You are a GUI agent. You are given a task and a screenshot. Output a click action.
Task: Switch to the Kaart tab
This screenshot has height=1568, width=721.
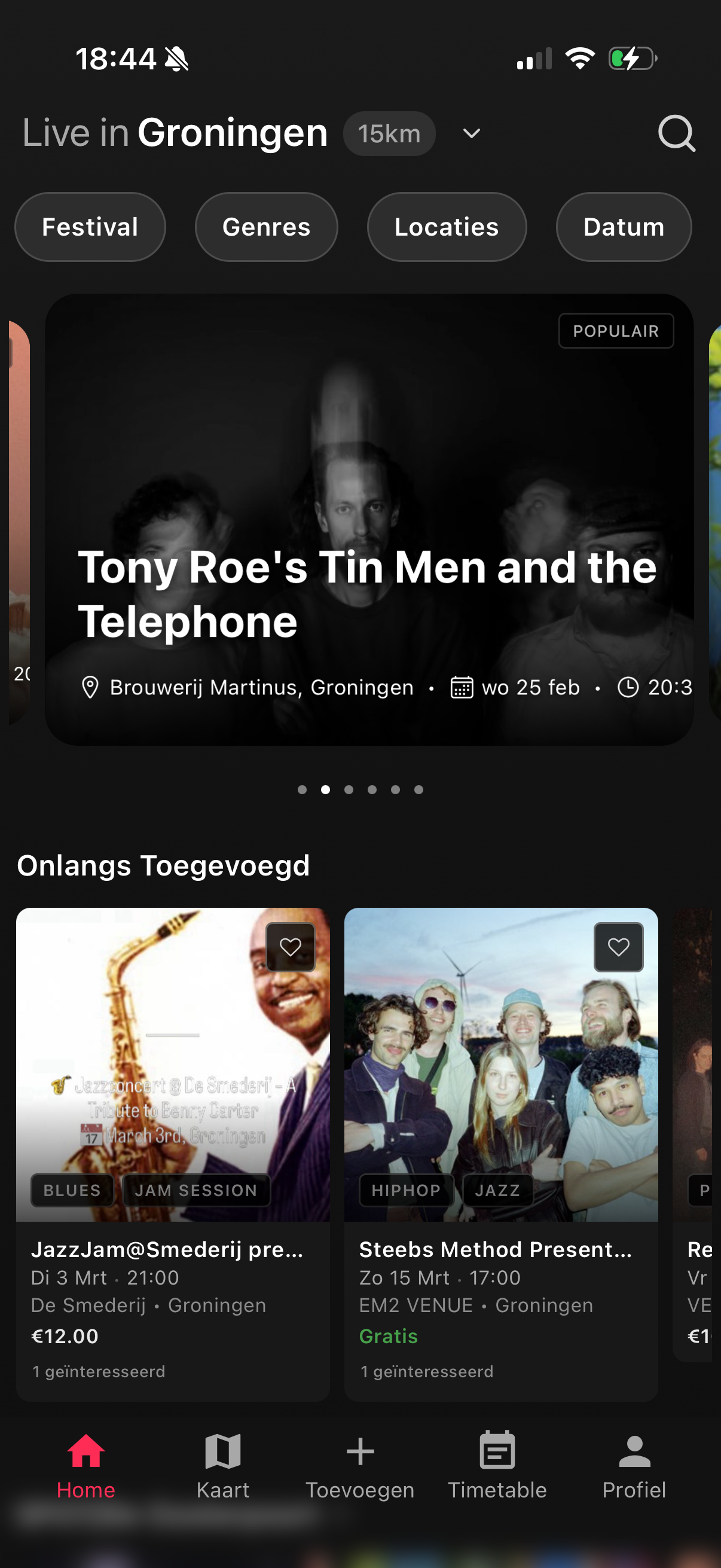[x=222, y=1465]
